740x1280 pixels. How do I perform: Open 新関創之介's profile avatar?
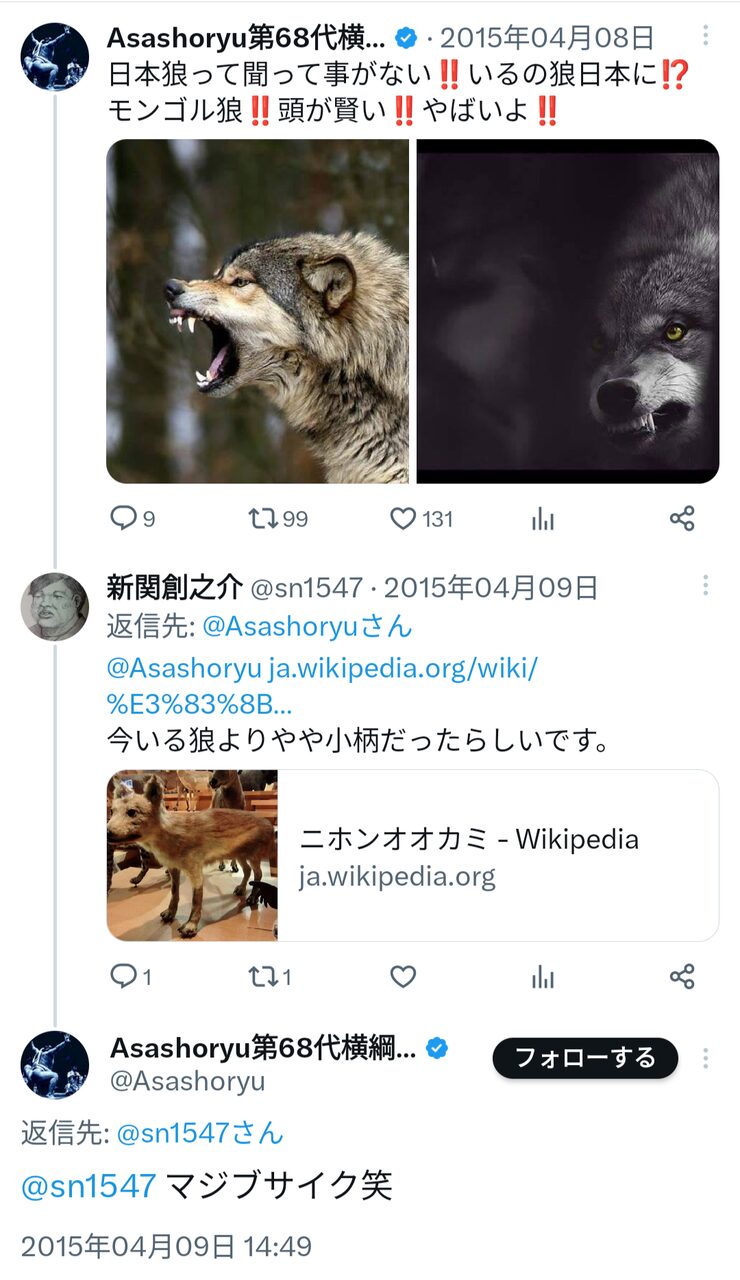point(54,605)
